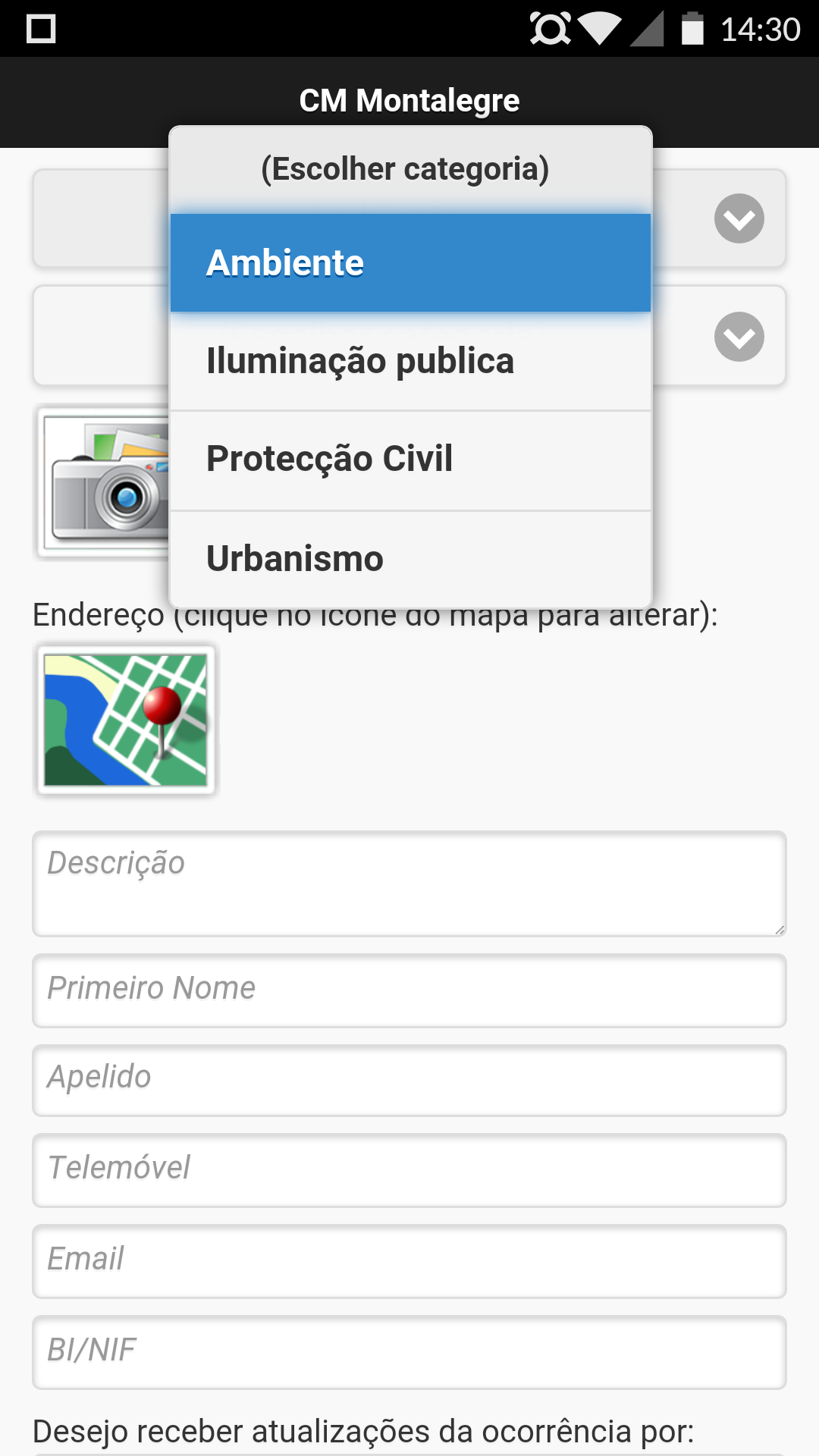This screenshot has width=819, height=1456.
Task: Select Urbanismo as the category
Action: pos(409,559)
